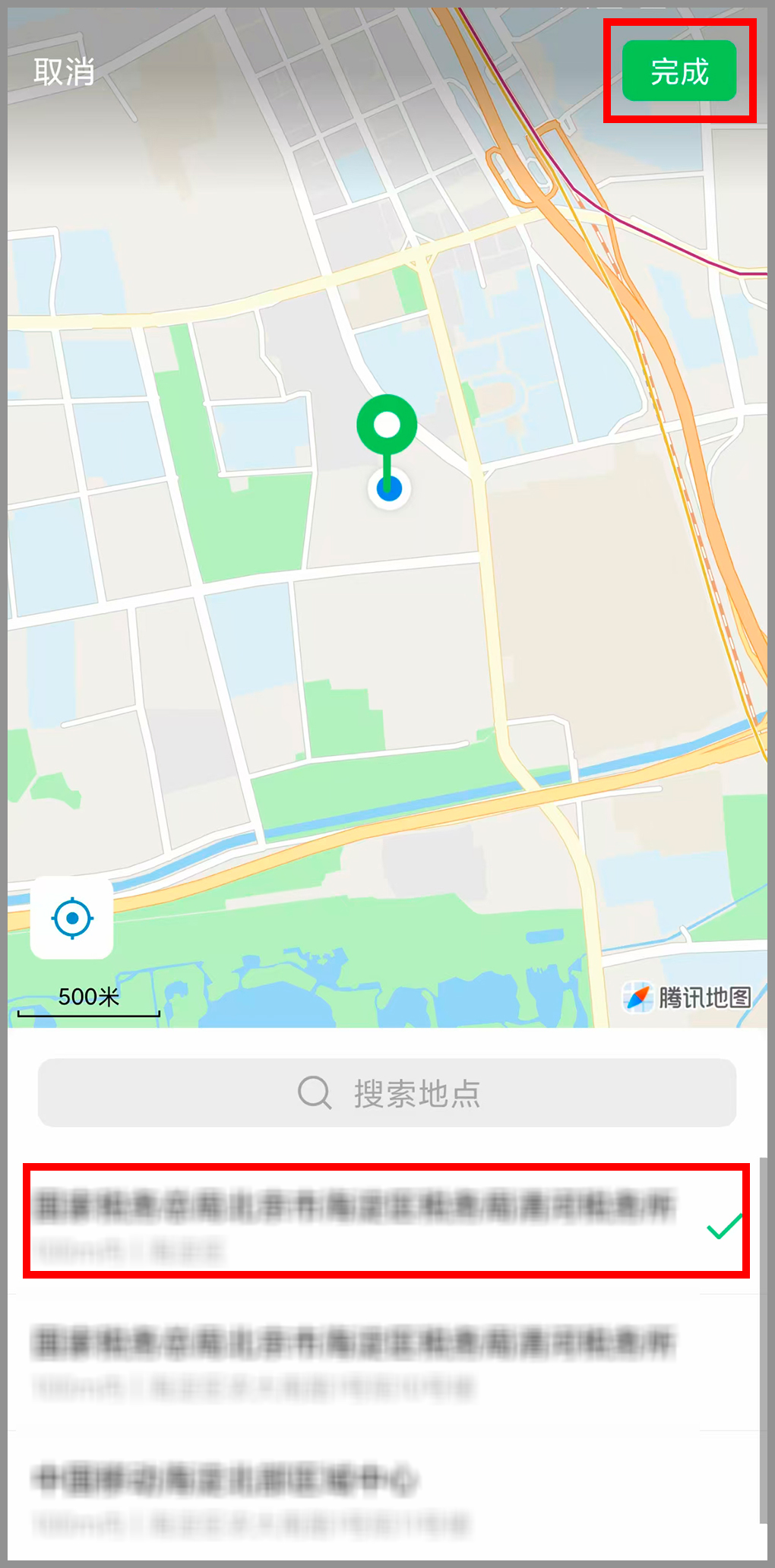
Task: Tap 取消 to cancel location selection
Action: [64, 72]
